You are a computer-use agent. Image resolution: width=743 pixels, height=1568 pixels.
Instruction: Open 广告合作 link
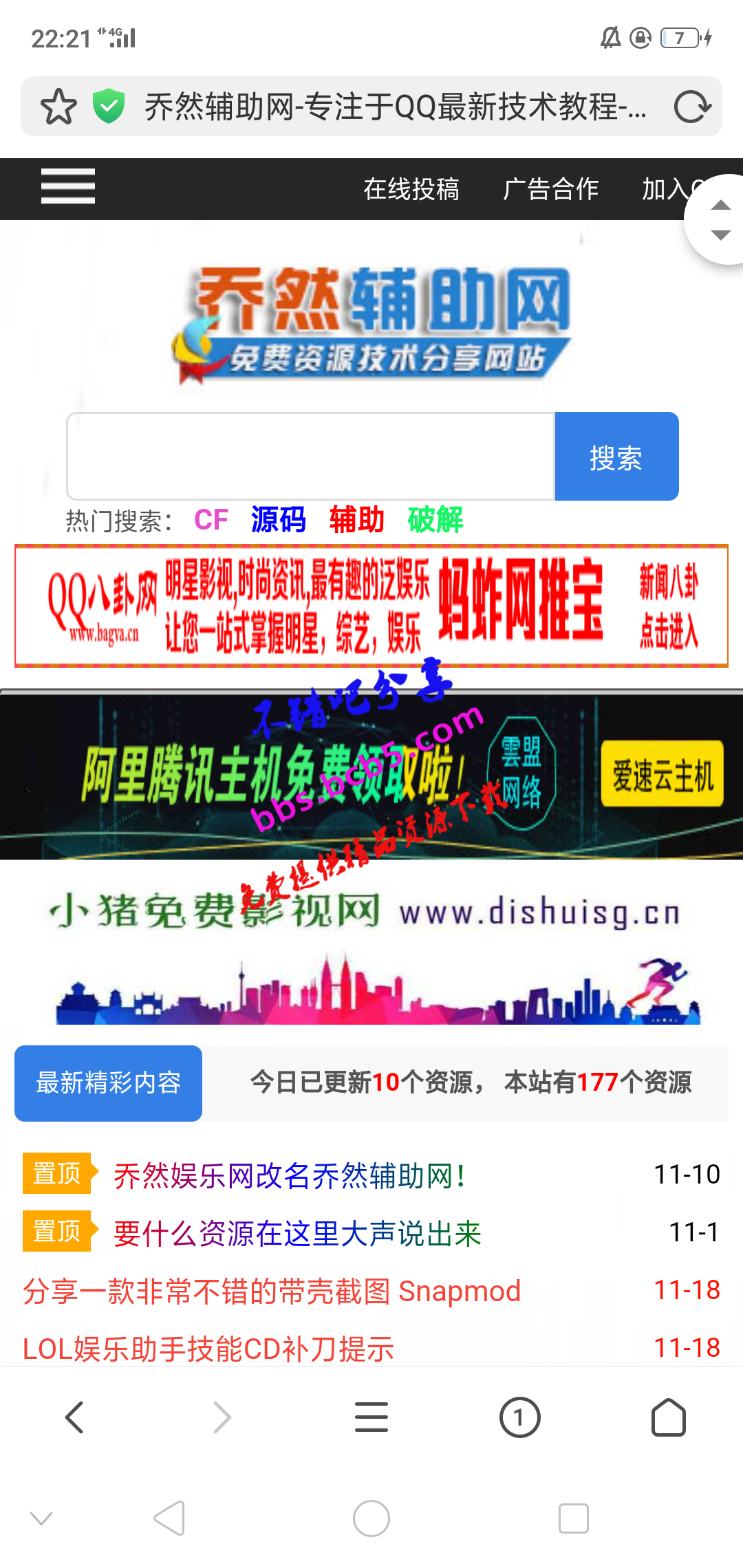click(550, 189)
